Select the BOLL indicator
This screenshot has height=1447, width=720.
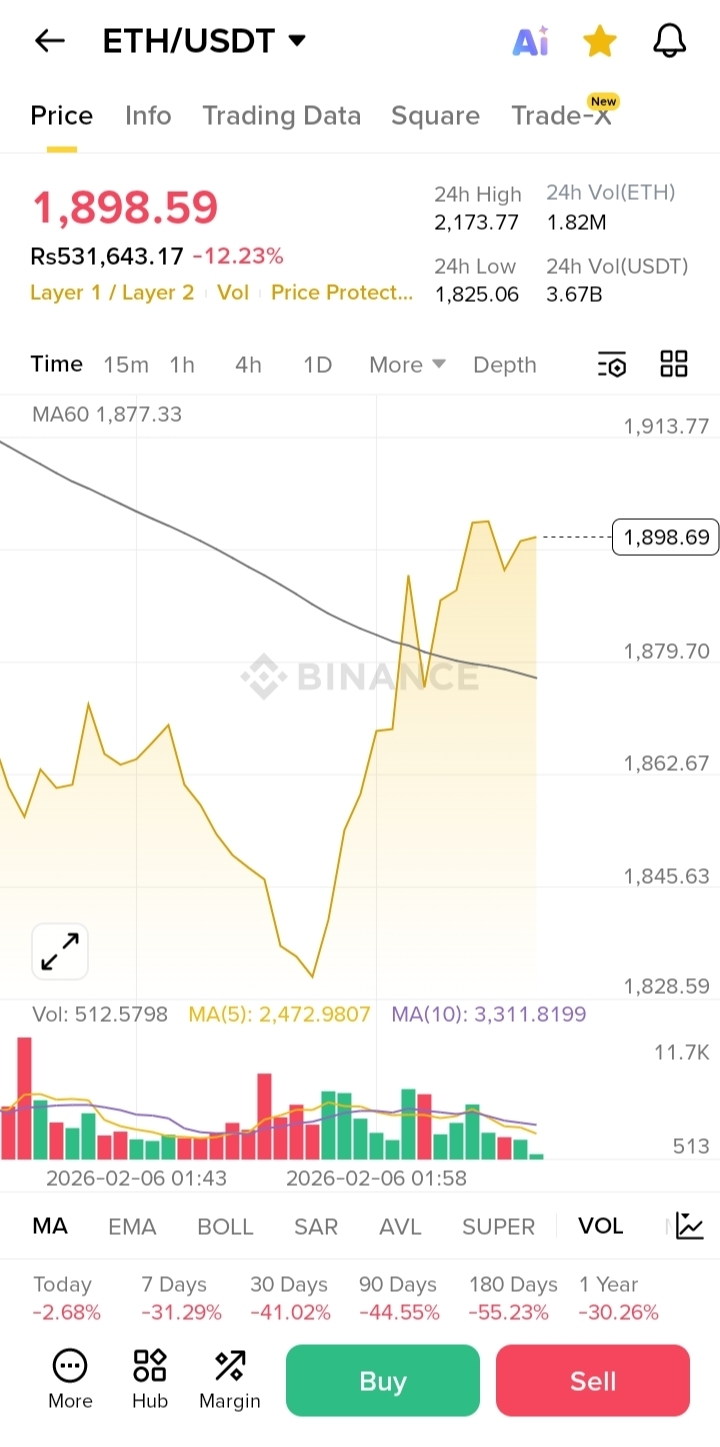pos(225,1226)
